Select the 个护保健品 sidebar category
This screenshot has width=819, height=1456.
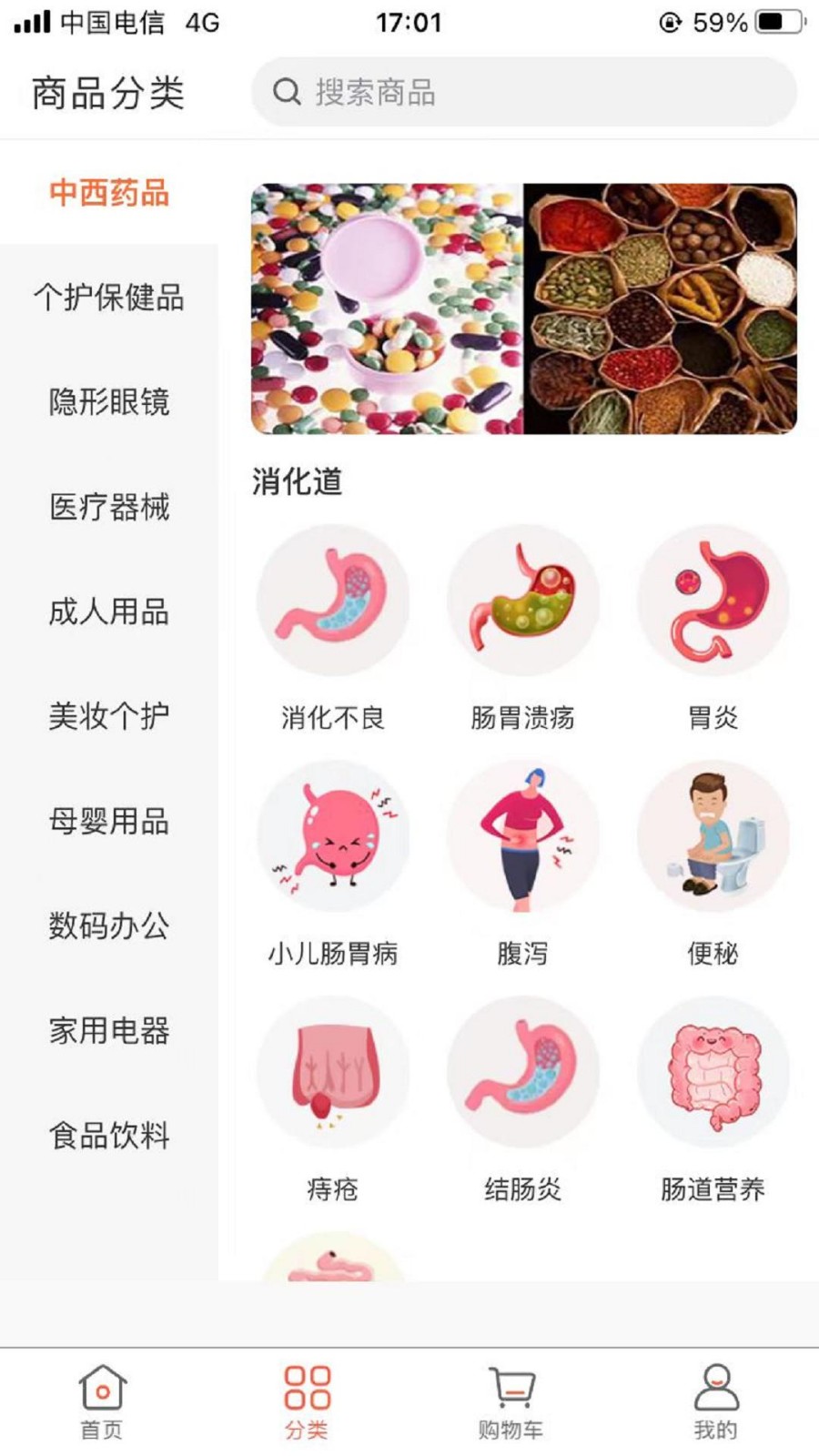pos(109,298)
